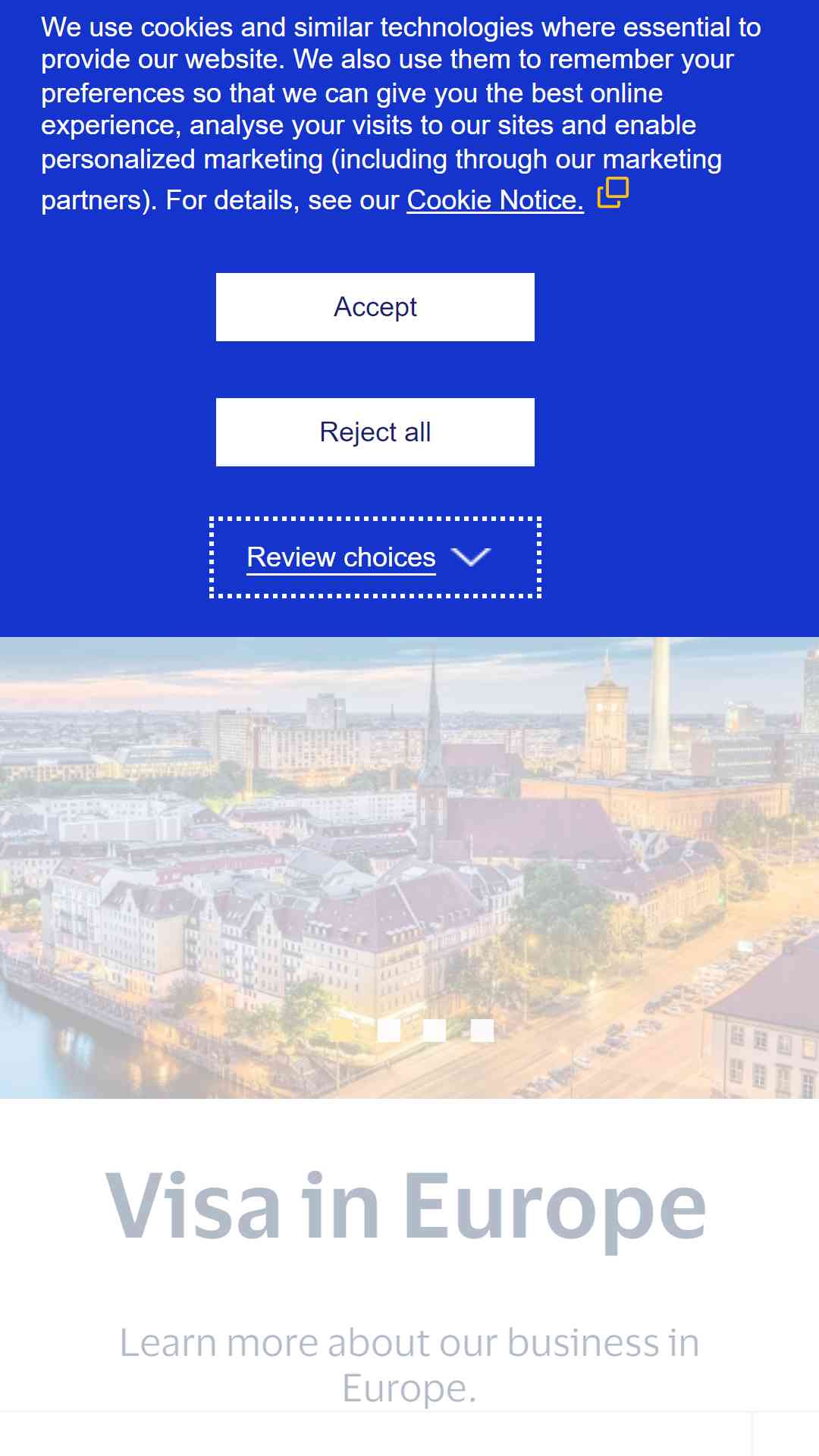Accept all cookies
Viewport: 819px width, 1456px height.
(x=375, y=307)
